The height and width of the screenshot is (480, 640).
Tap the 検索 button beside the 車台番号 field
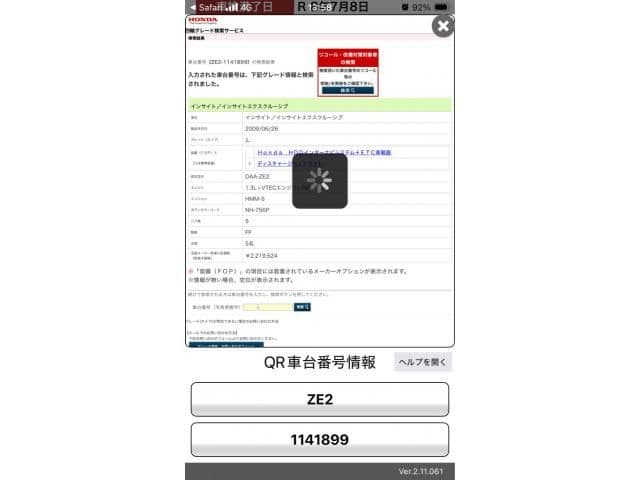pyautogui.click(x=302, y=307)
